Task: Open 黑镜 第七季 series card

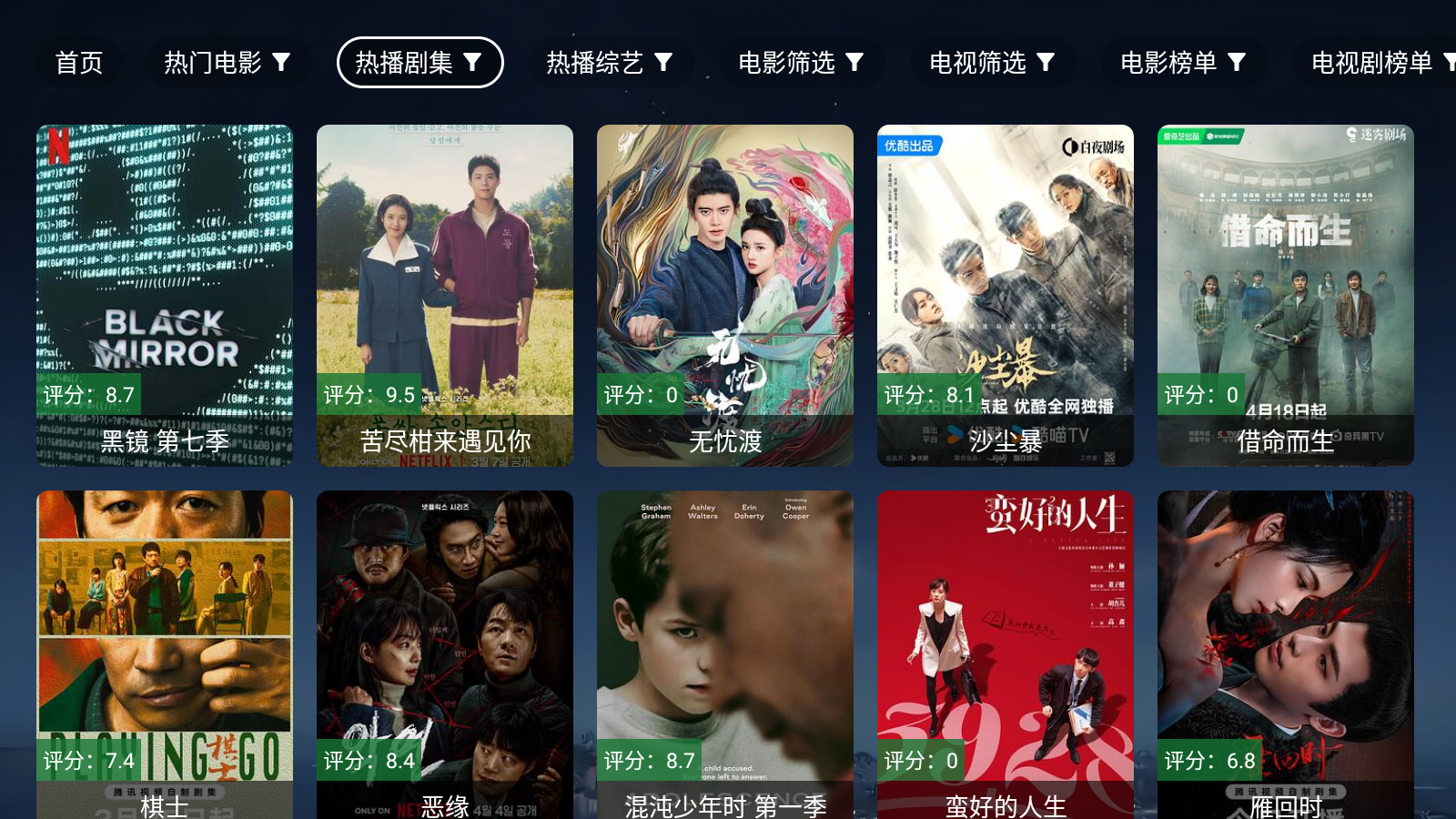Action: coord(165,296)
